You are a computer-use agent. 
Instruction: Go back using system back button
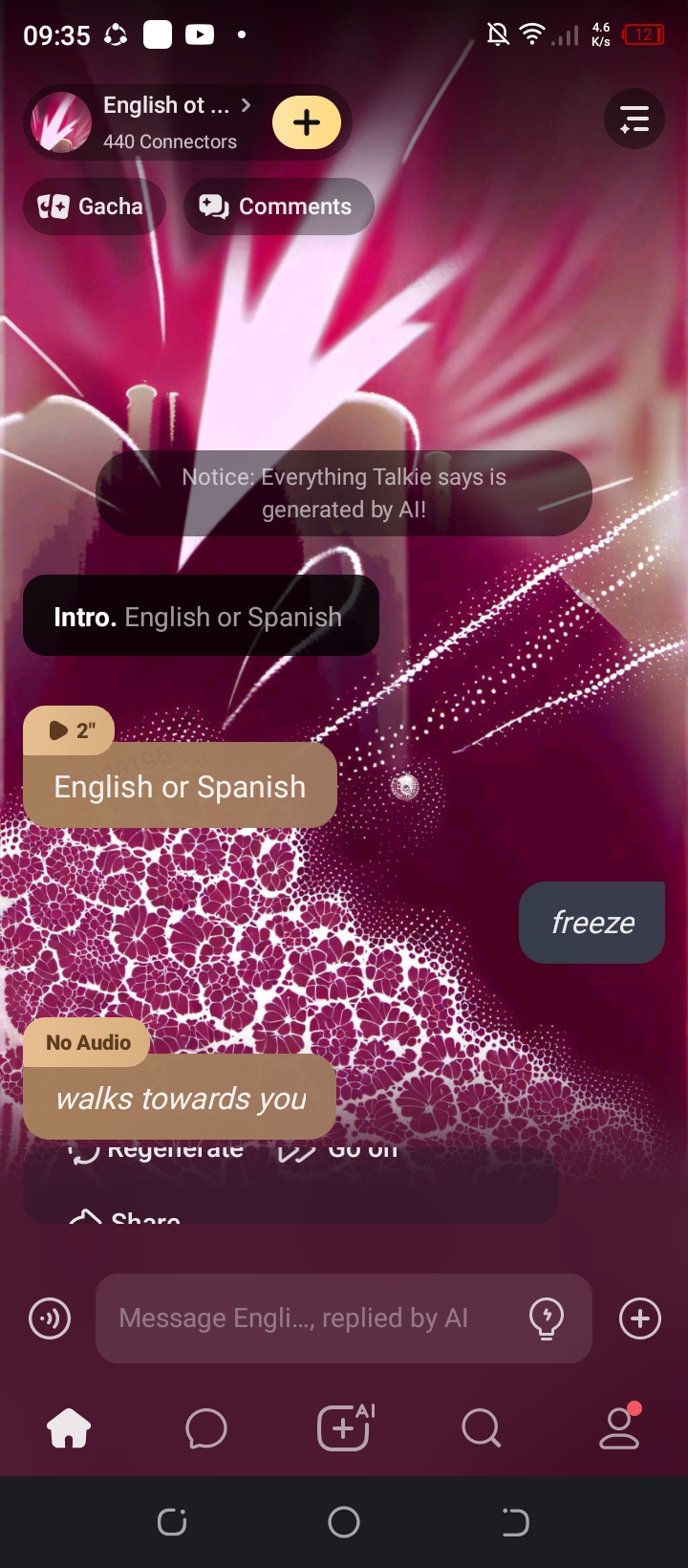(x=515, y=1521)
